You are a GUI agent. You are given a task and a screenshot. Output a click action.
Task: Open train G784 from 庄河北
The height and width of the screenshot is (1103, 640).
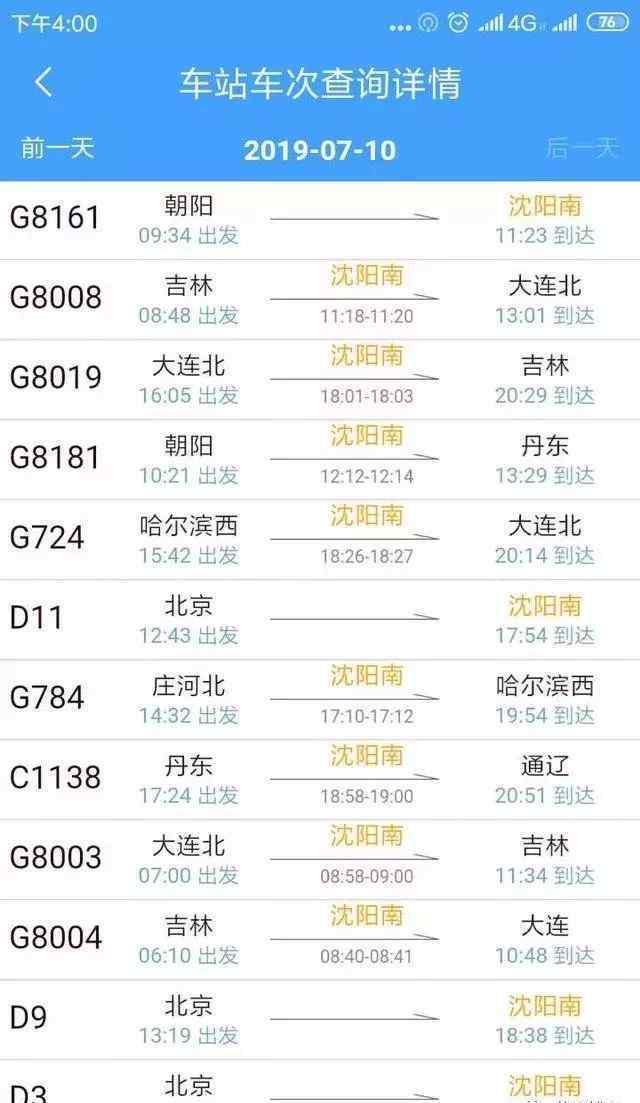(320, 700)
